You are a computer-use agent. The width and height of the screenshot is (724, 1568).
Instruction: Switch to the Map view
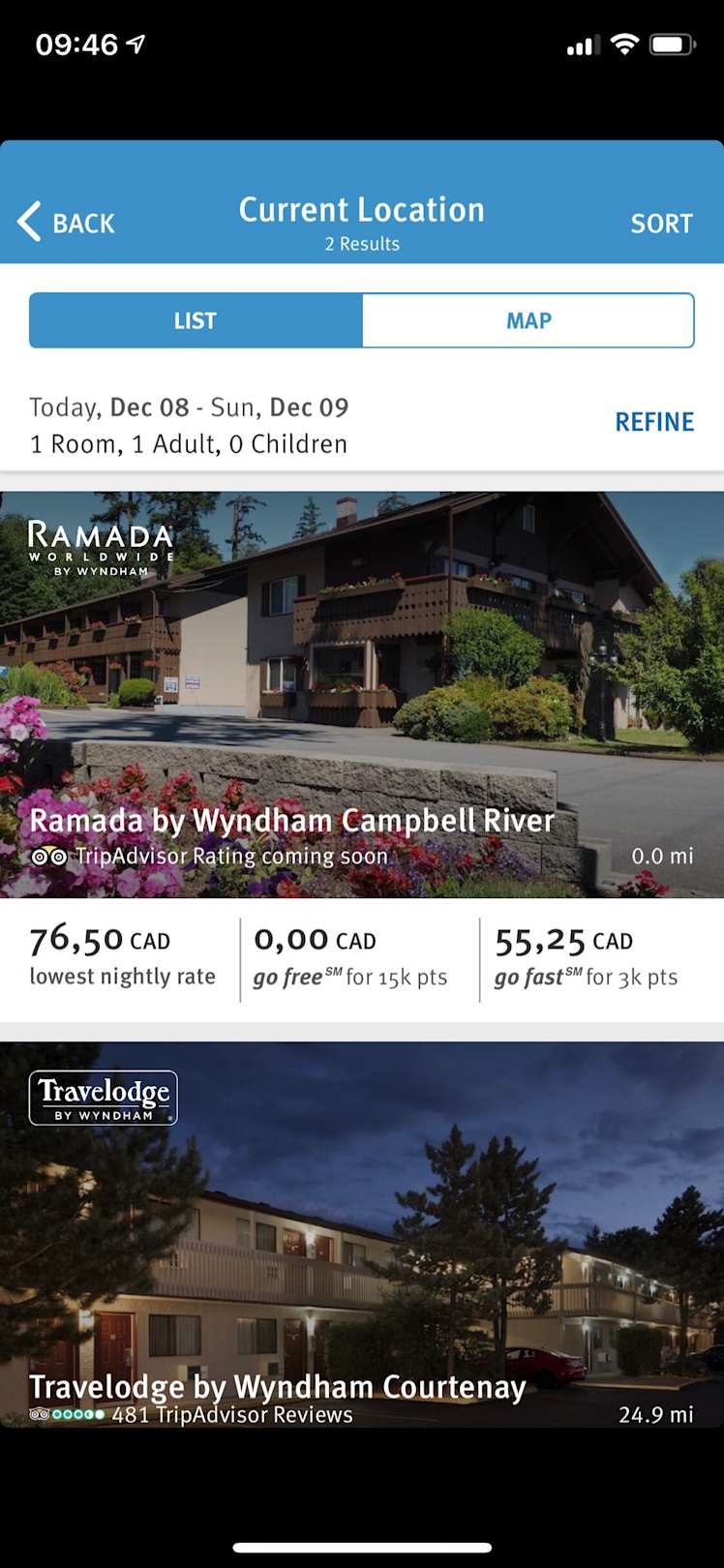(528, 320)
